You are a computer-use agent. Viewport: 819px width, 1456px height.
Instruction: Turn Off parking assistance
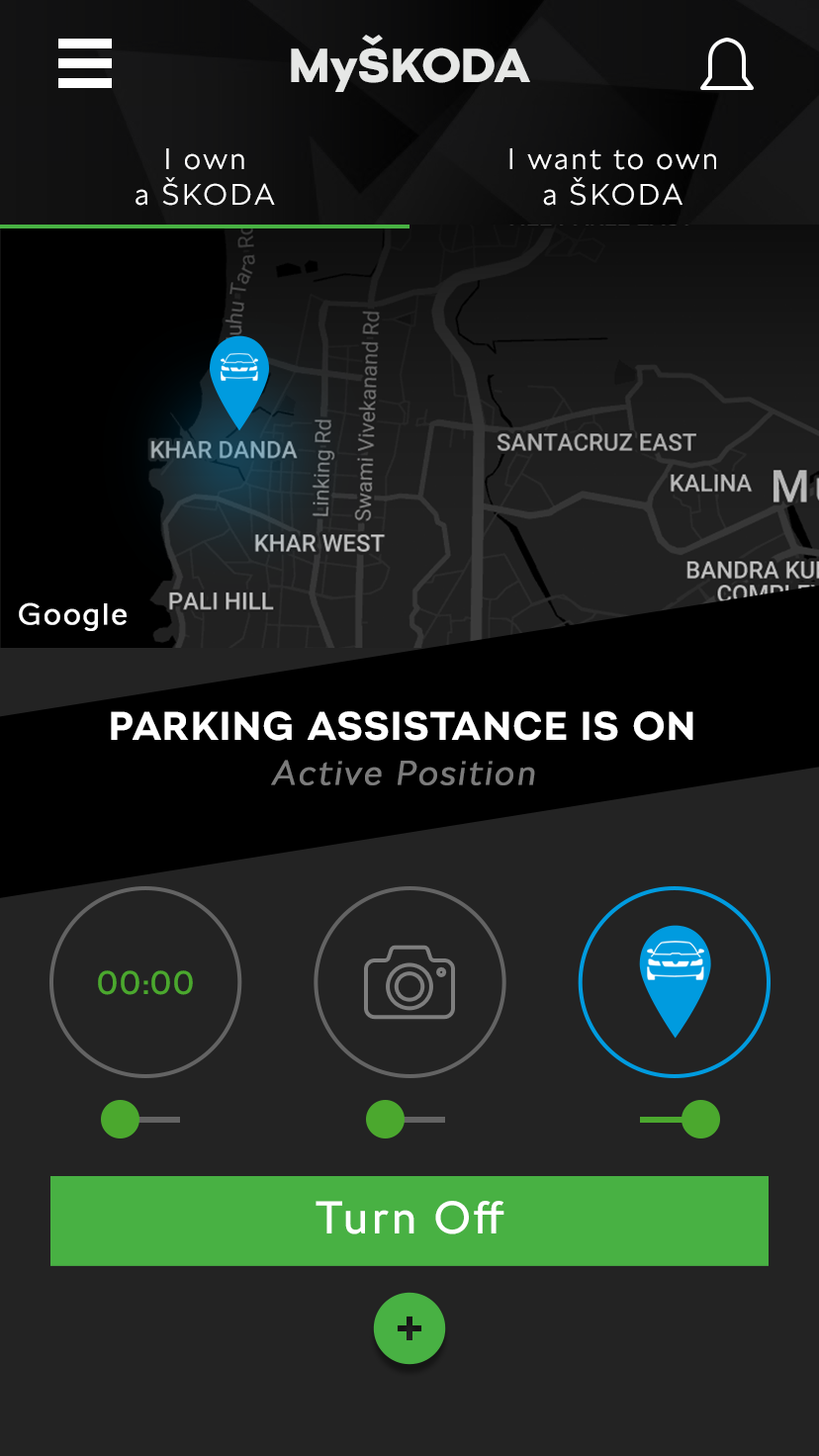coord(409,1221)
